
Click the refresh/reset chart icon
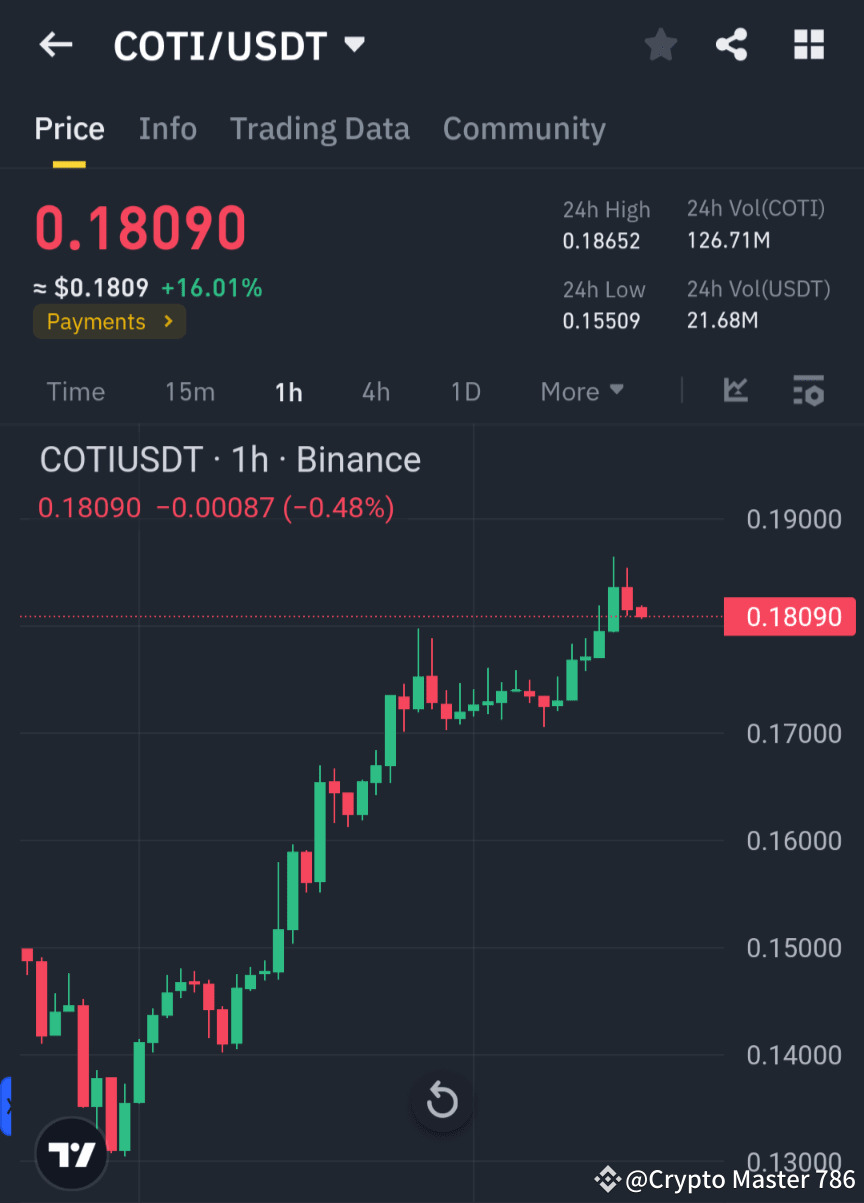click(441, 1101)
